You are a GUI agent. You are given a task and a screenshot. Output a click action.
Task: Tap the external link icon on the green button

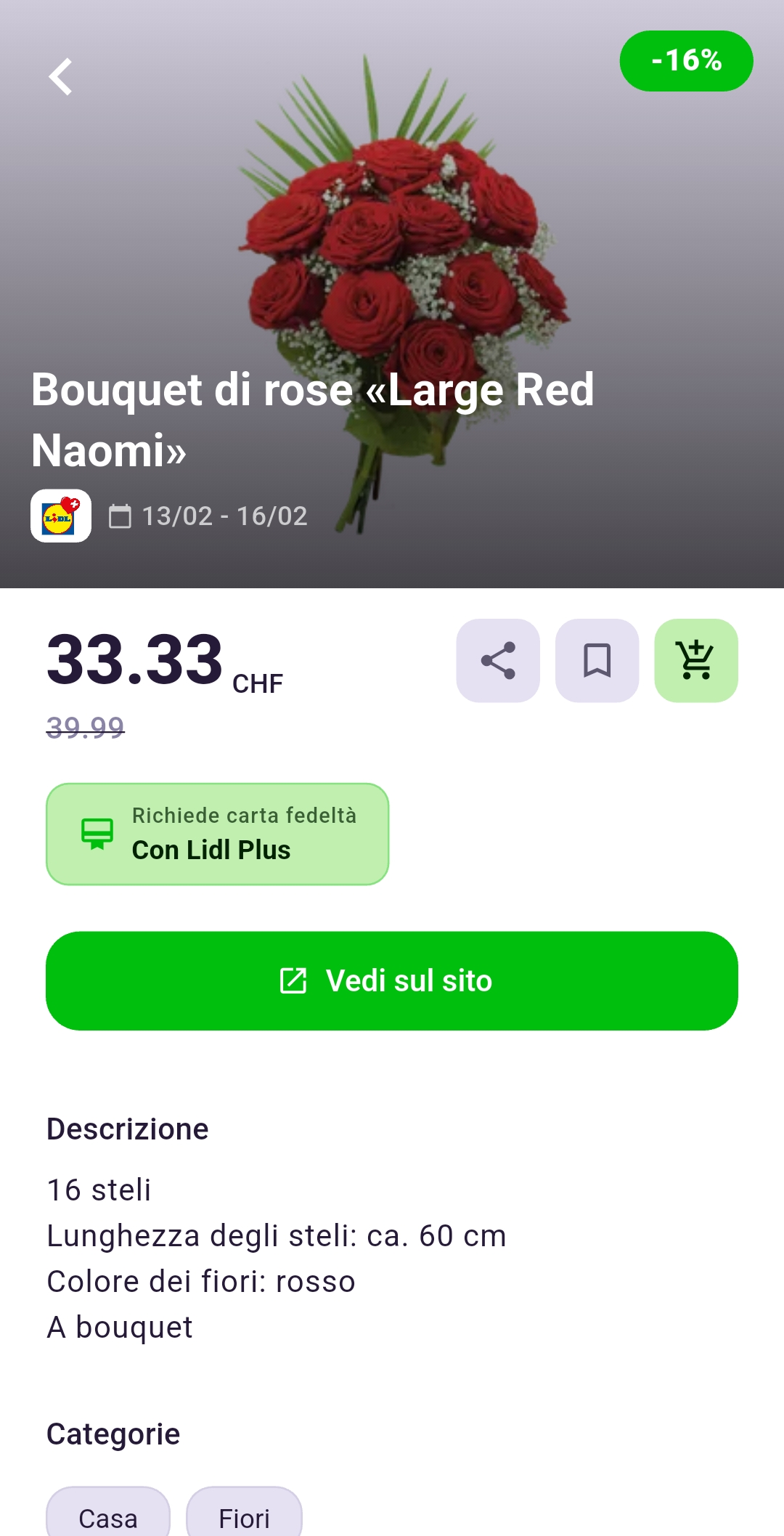[293, 980]
